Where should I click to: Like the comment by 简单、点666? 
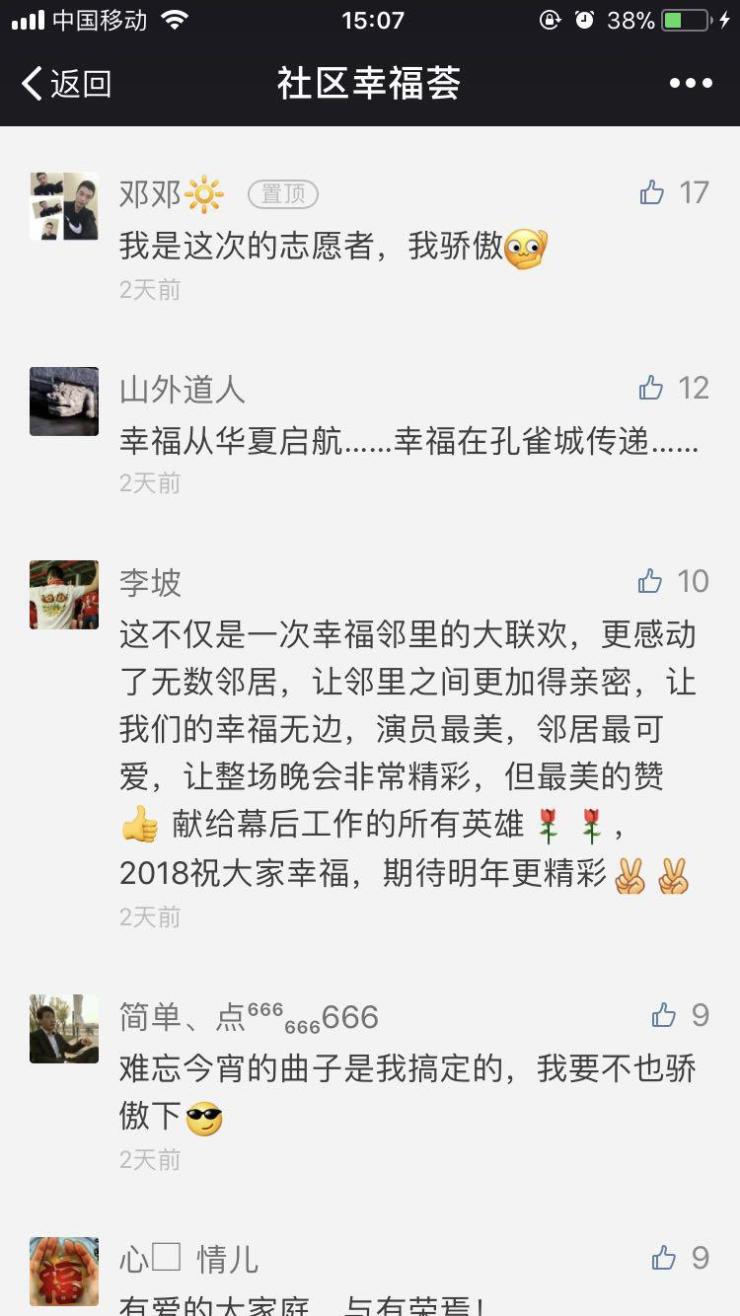pyautogui.click(x=665, y=1016)
